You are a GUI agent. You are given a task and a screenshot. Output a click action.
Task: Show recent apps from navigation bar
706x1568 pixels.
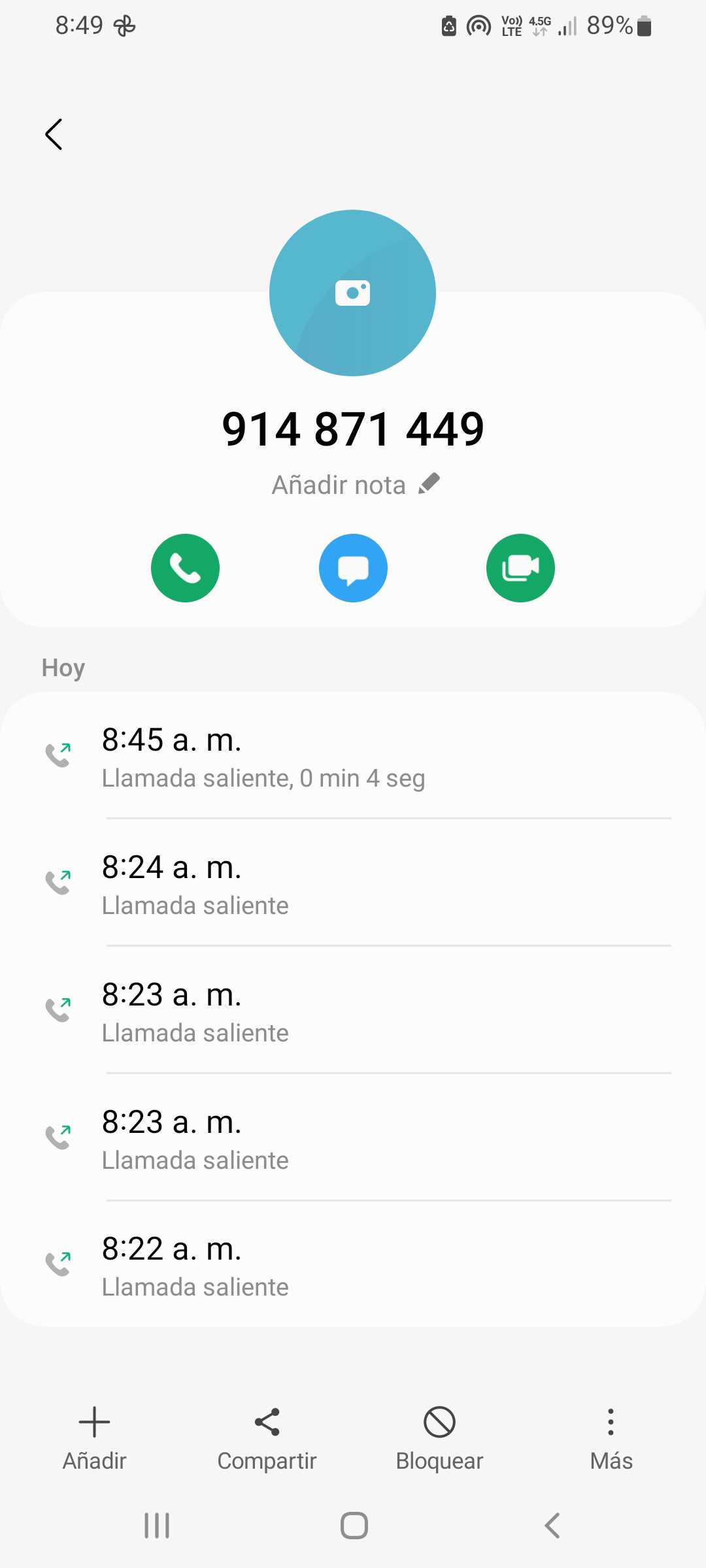point(157,1526)
